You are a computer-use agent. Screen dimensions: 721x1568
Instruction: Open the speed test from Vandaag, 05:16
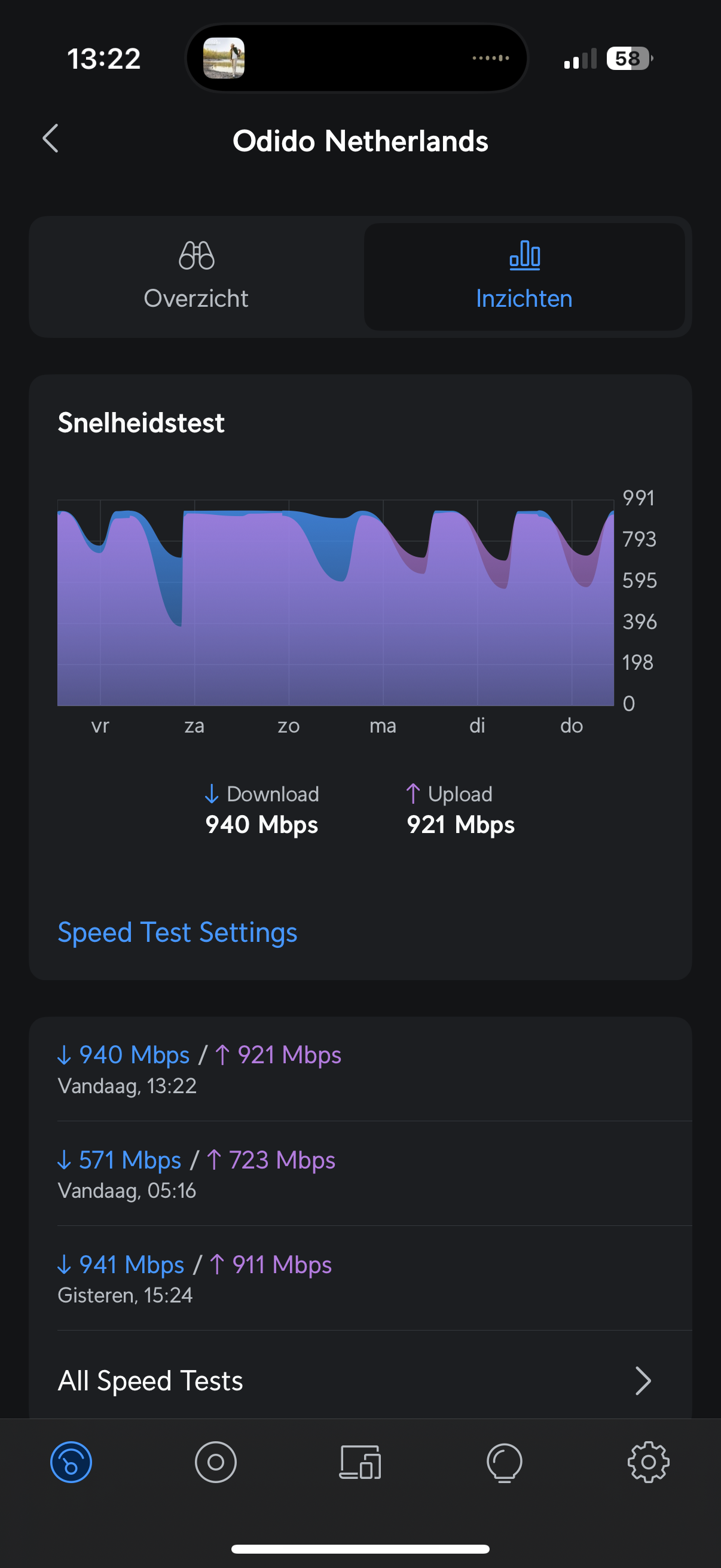tap(360, 1173)
